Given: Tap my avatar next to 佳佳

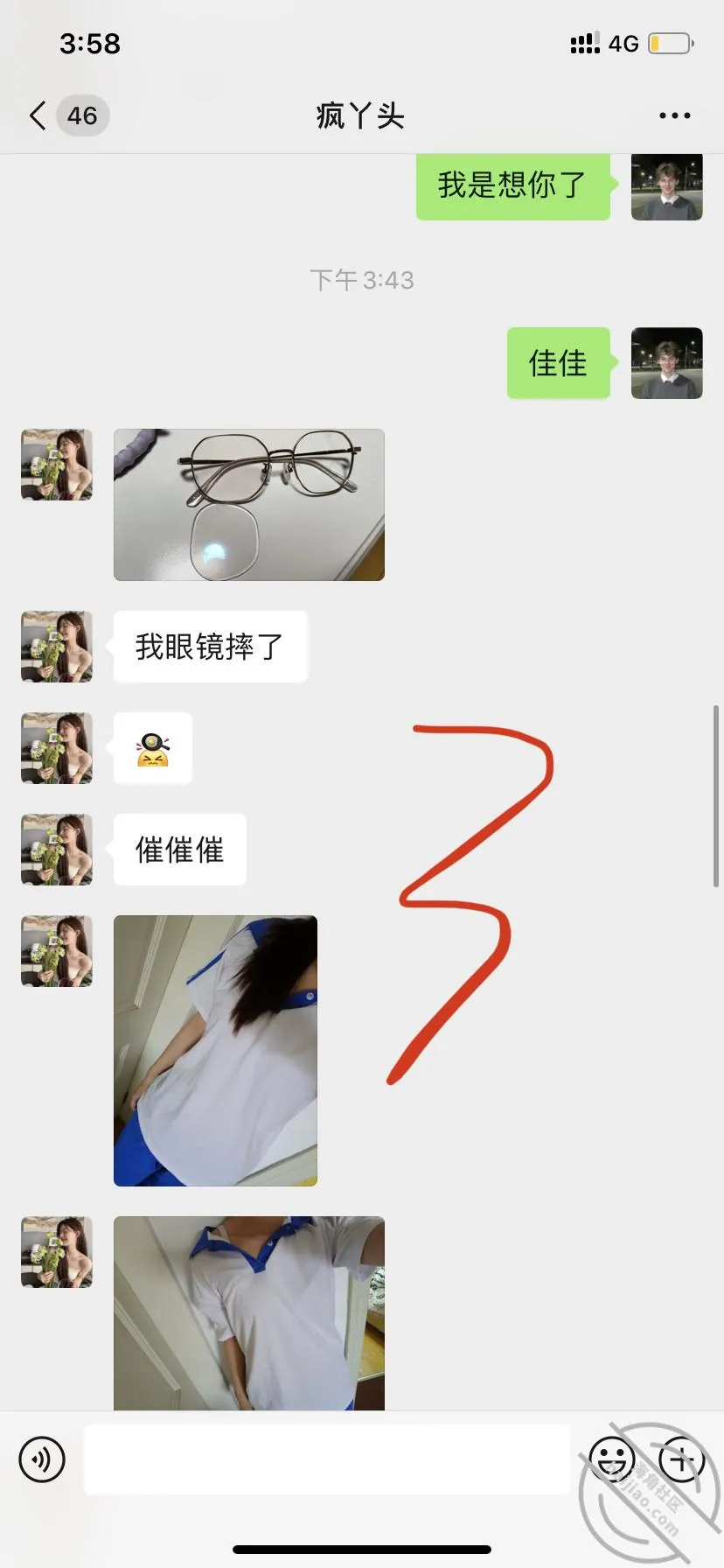Looking at the screenshot, I should (x=667, y=363).
